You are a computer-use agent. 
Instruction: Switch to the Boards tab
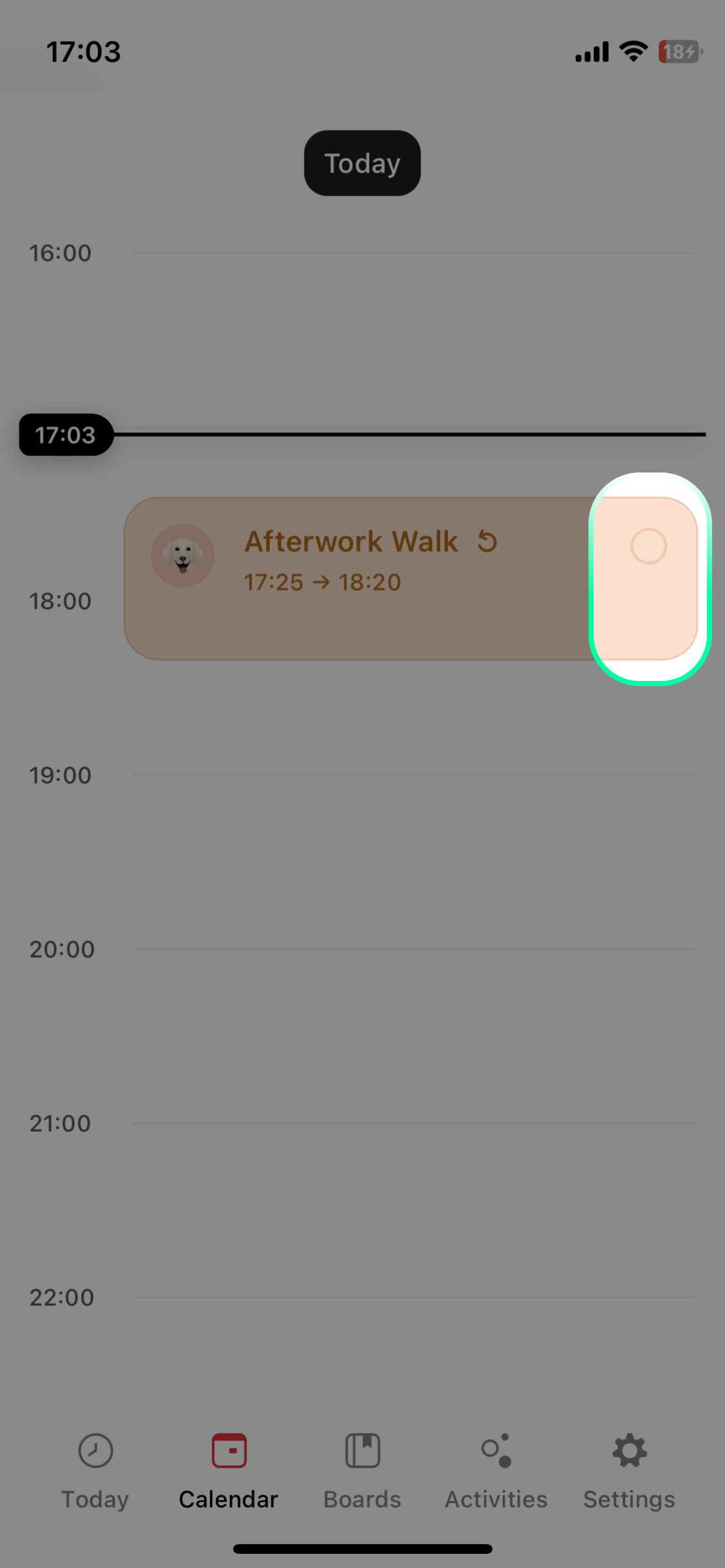362,1474
